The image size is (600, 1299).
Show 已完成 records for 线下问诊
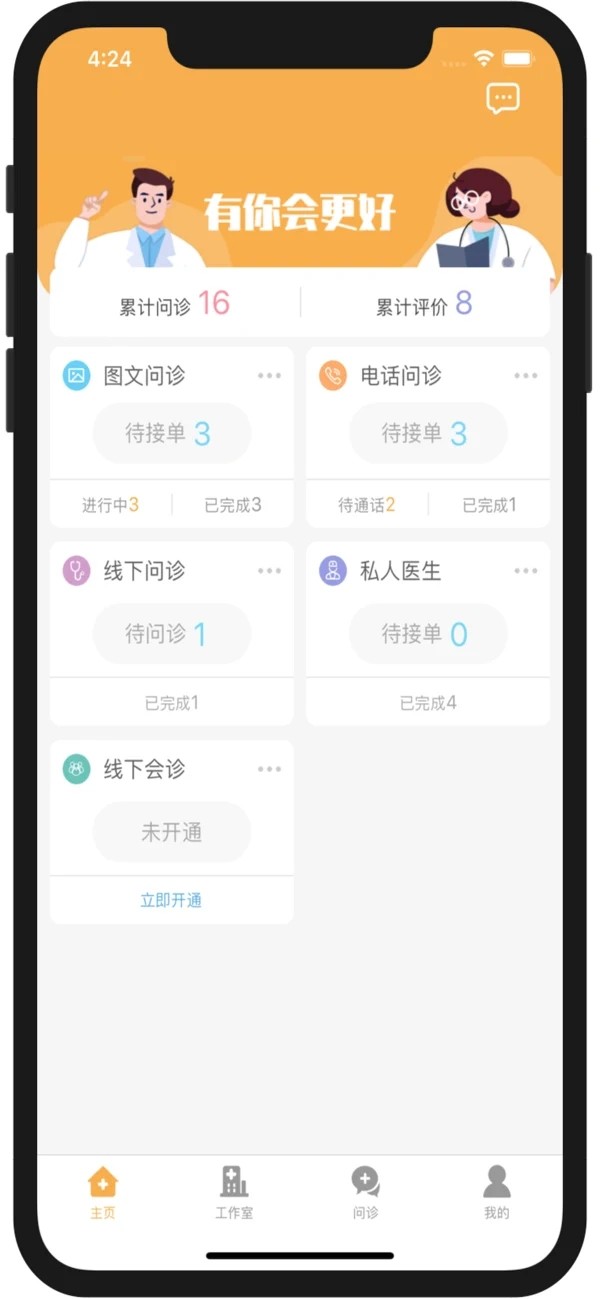coord(171,703)
